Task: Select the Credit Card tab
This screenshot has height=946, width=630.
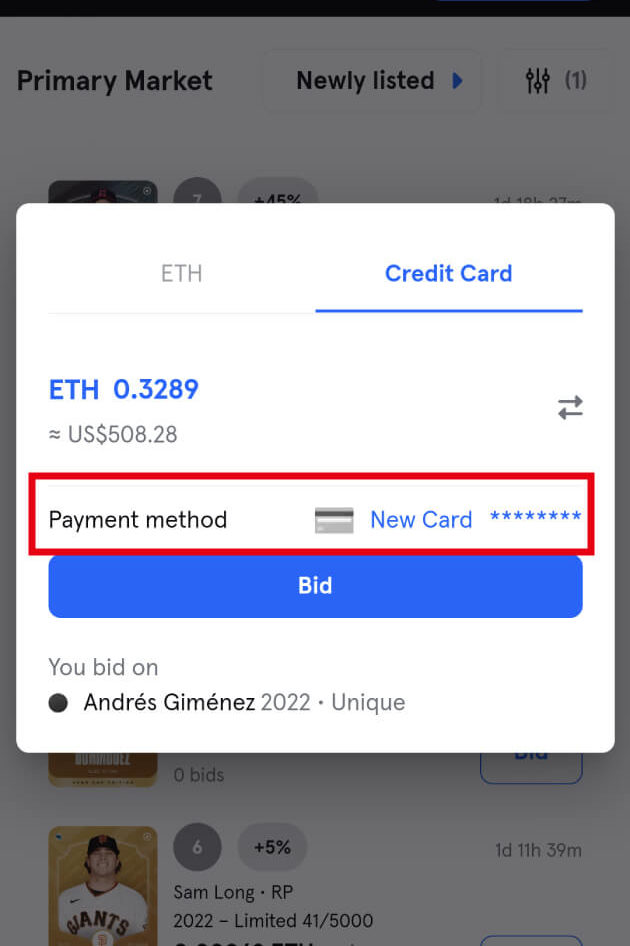Action: [448, 273]
